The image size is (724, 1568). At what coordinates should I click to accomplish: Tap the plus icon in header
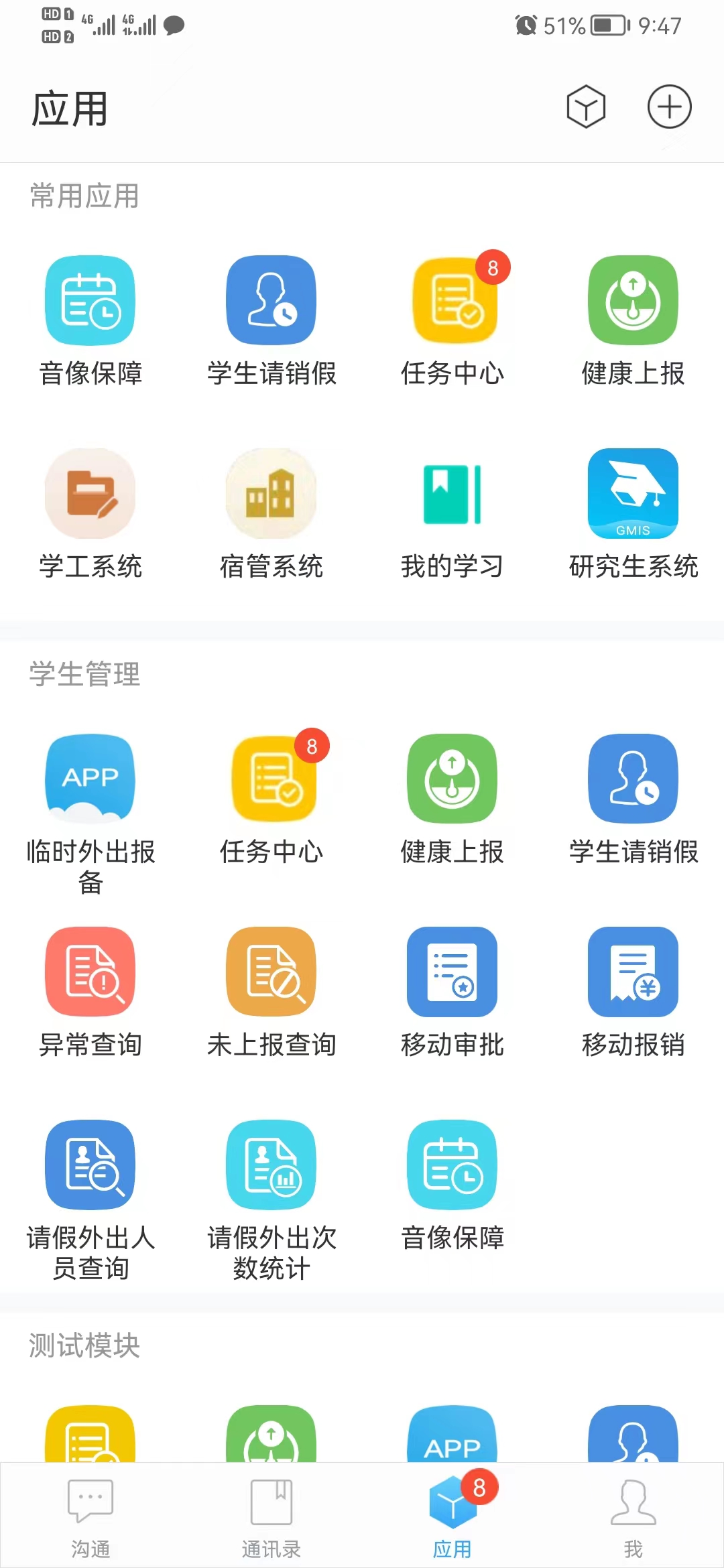(669, 107)
